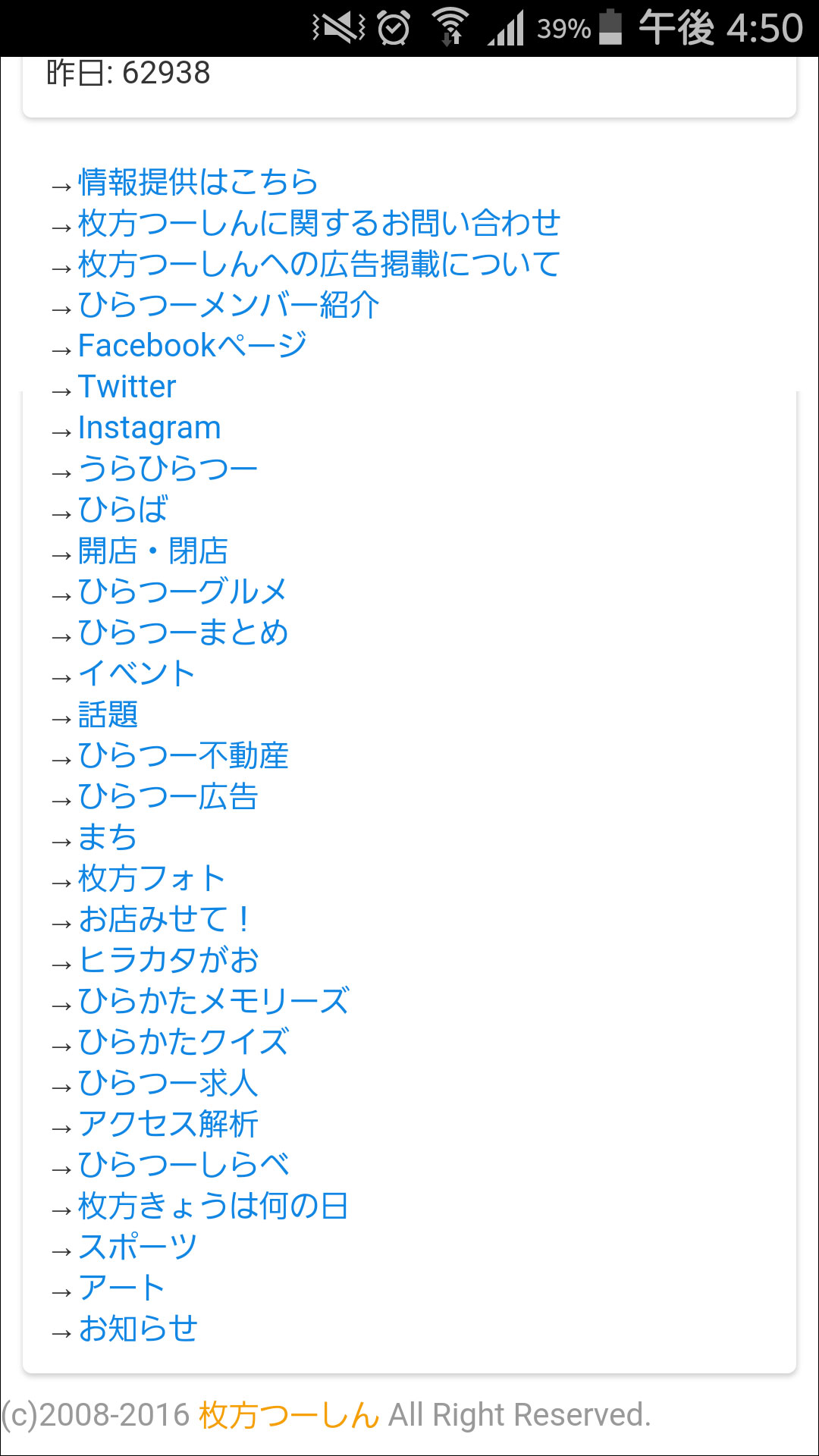View ひらつーメンバー紹介 page
The image size is (819, 1456).
coord(228,306)
